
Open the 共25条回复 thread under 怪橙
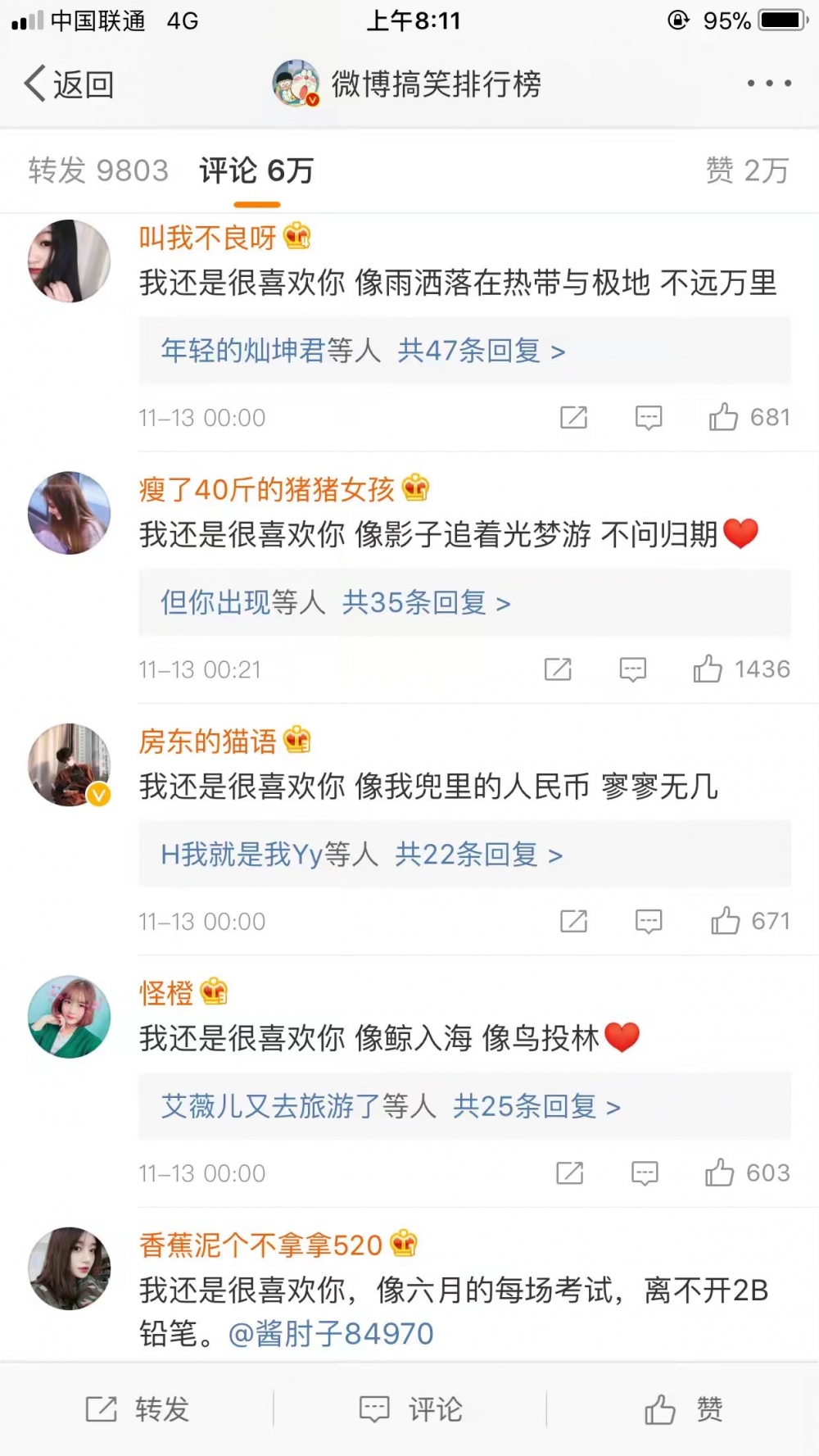(537, 1107)
